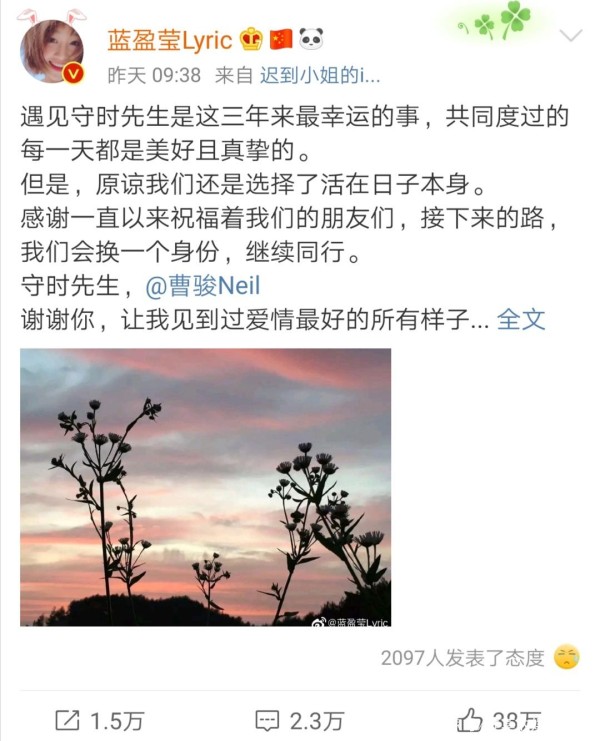Expand the post options chevron

tap(570, 37)
